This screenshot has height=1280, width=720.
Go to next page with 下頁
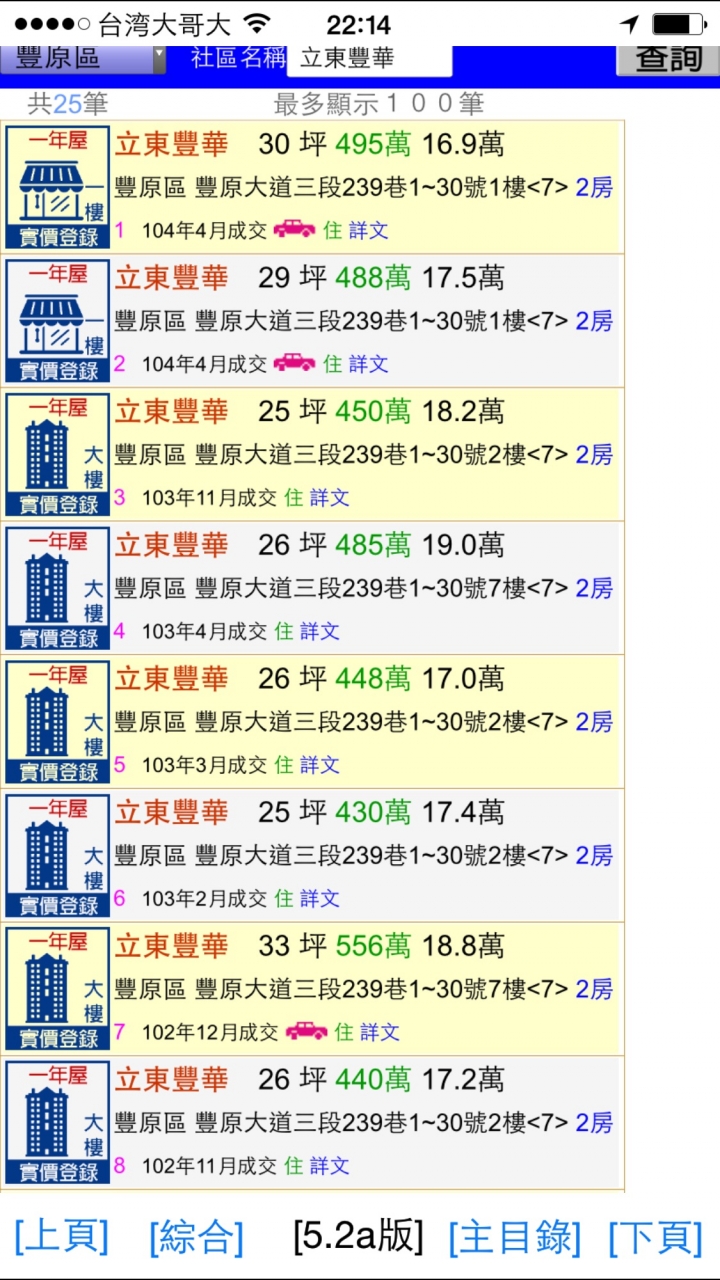pos(656,1237)
